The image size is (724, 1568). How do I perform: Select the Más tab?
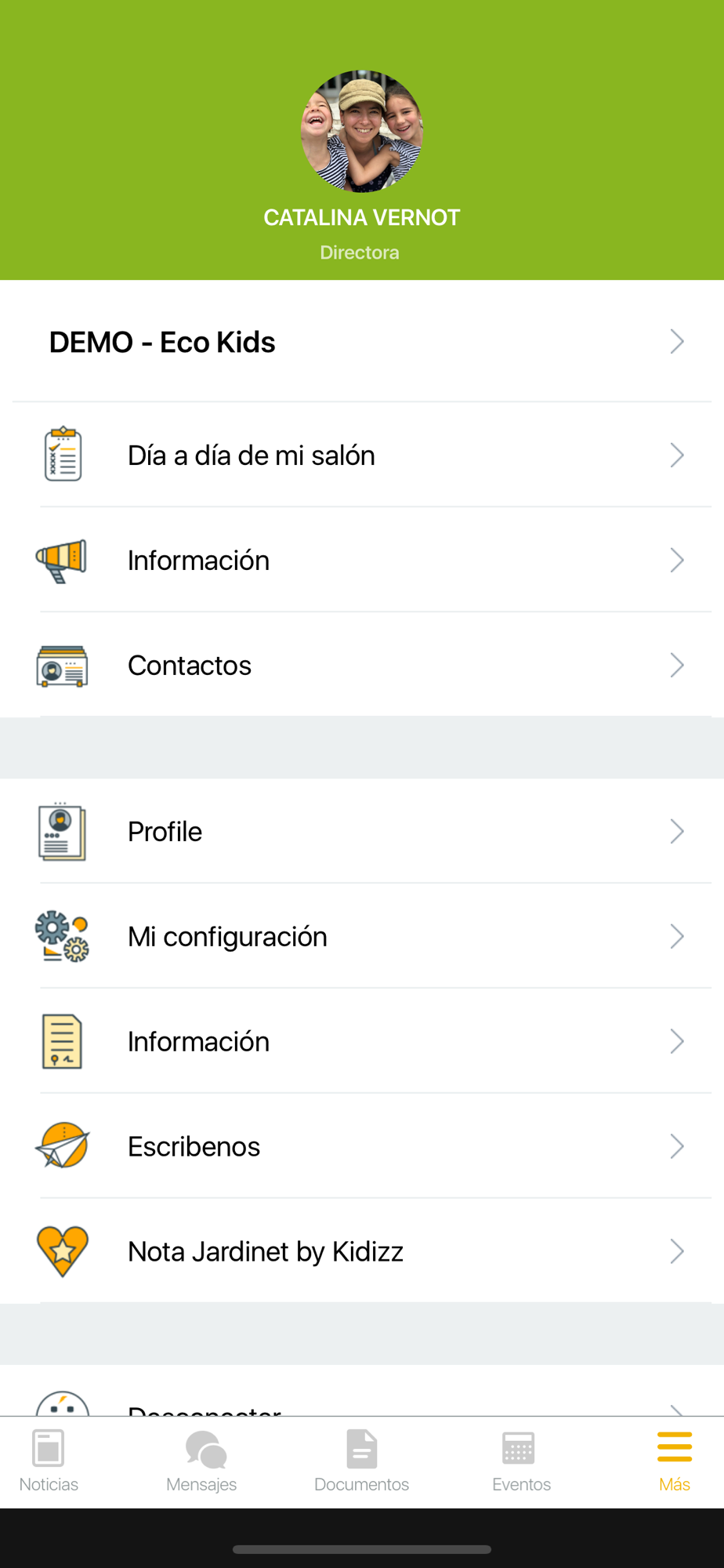tap(675, 1462)
